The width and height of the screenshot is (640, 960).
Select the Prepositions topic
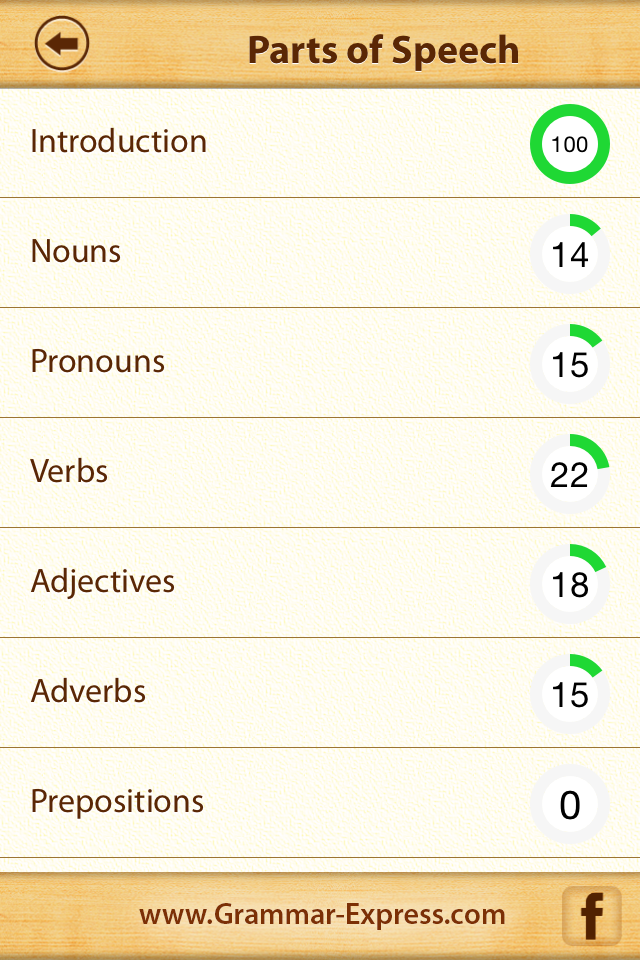[x=118, y=801]
